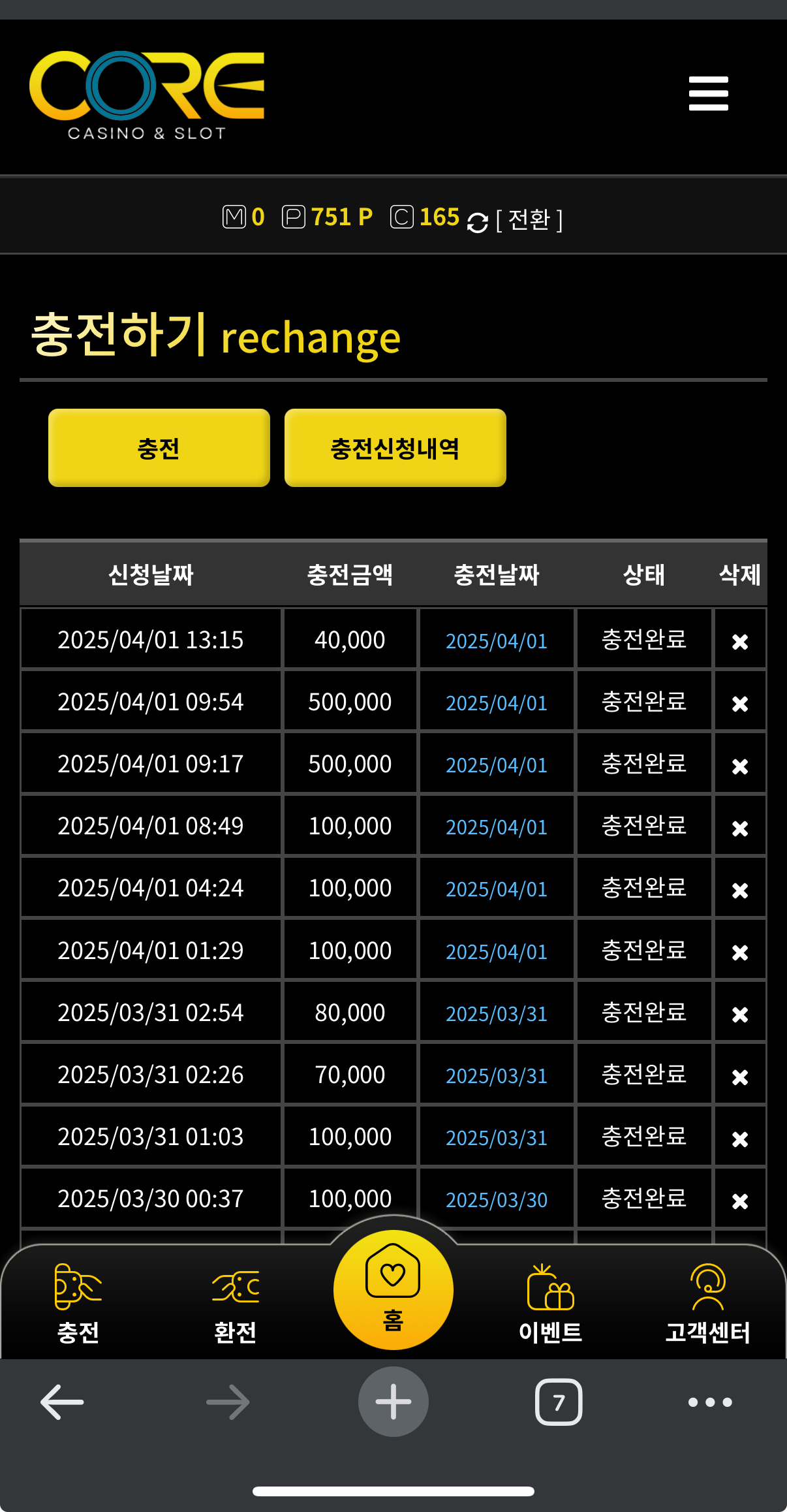The height and width of the screenshot is (1512, 787).
Task: Tap the 홈 home button
Action: coord(393,1290)
